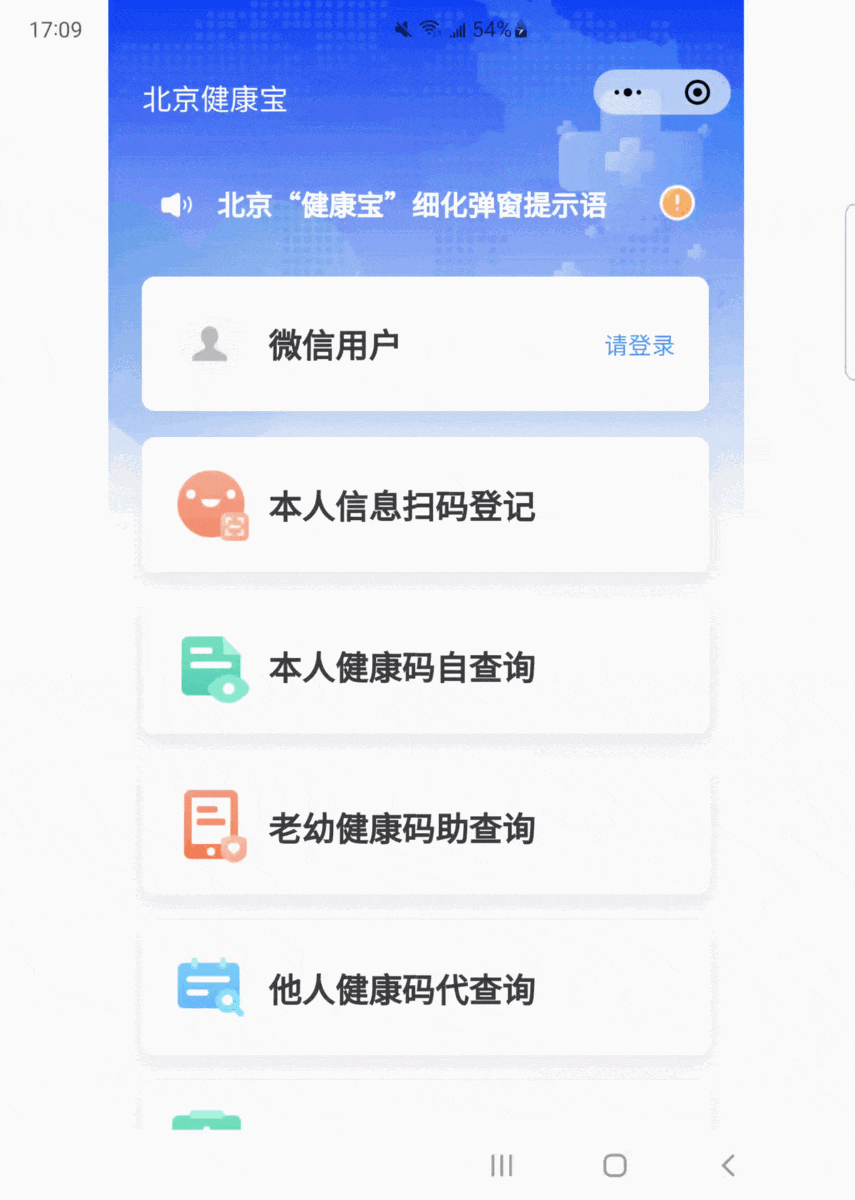This screenshot has height=1200, width=855.
Task: Open the 本人健康码自查询 card
Action: coord(425,667)
